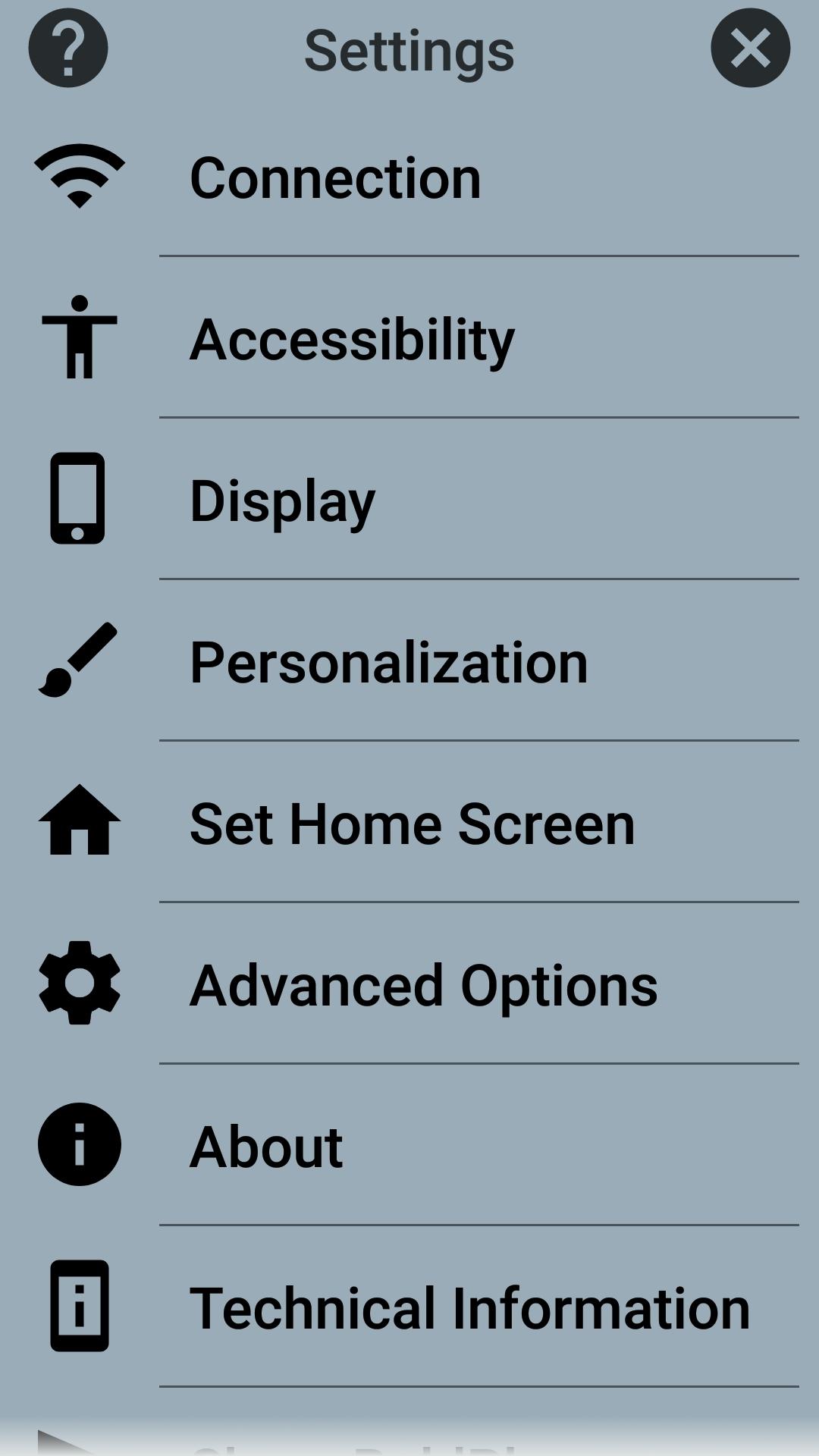Open the help question mark icon
This screenshot has height=1456, width=819.
[68, 49]
